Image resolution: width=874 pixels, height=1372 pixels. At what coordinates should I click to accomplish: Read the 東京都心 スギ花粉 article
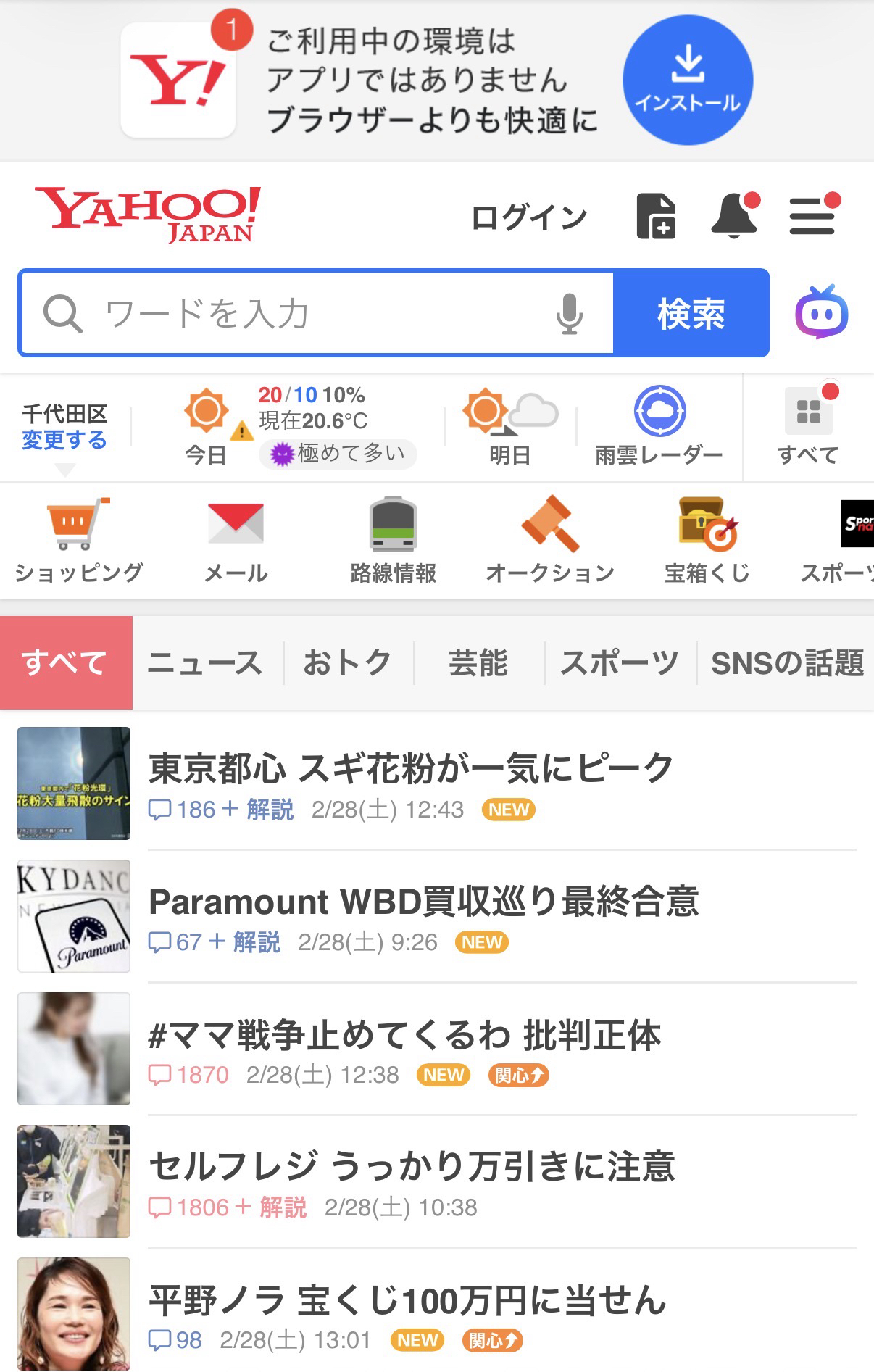(410, 768)
